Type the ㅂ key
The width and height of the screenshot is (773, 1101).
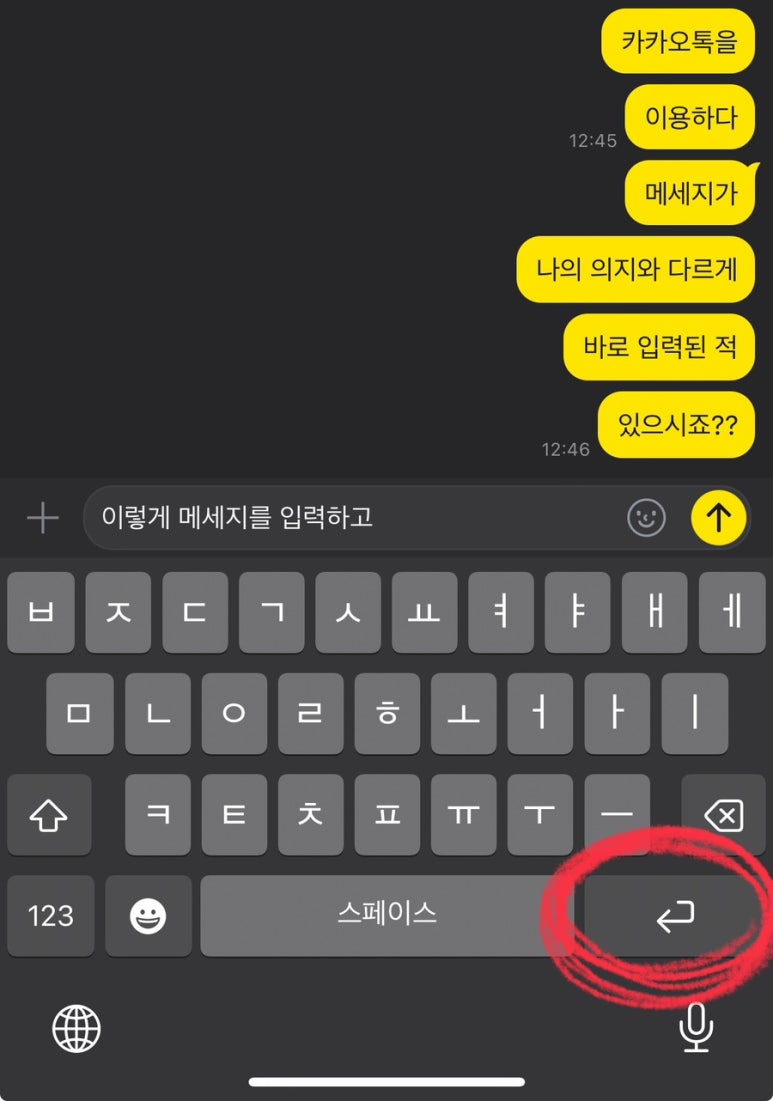41,613
